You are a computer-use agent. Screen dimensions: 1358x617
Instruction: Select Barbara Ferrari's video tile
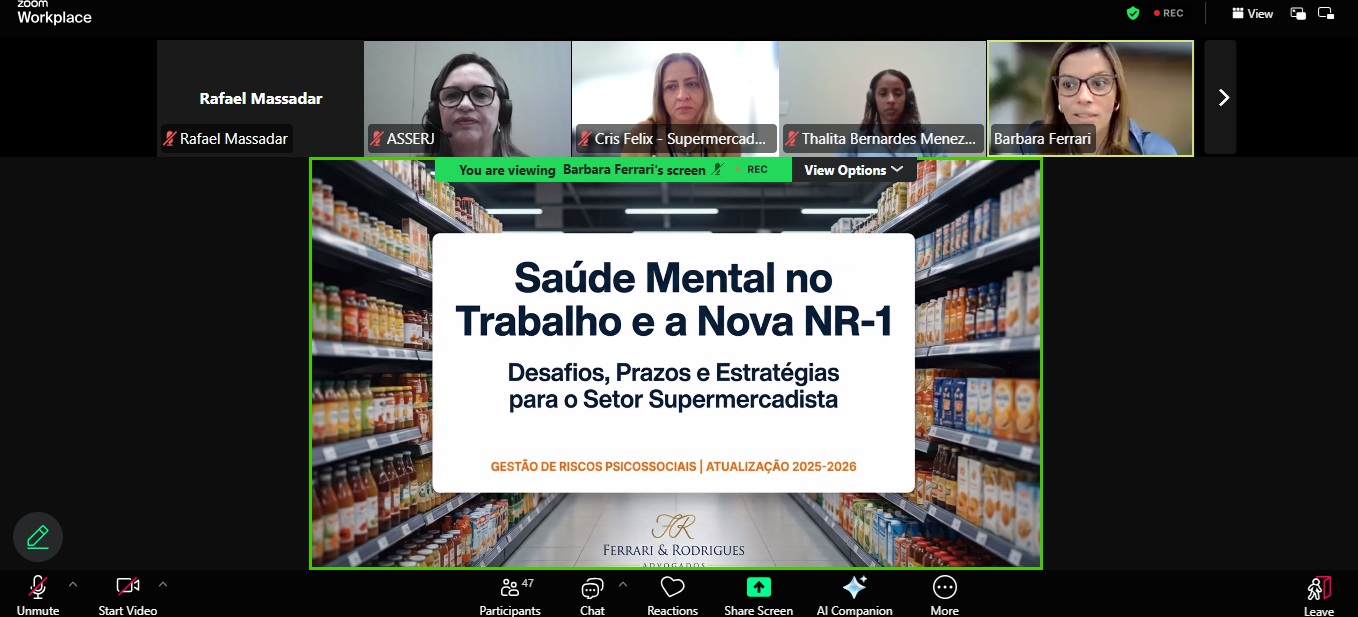coord(1090,98)
